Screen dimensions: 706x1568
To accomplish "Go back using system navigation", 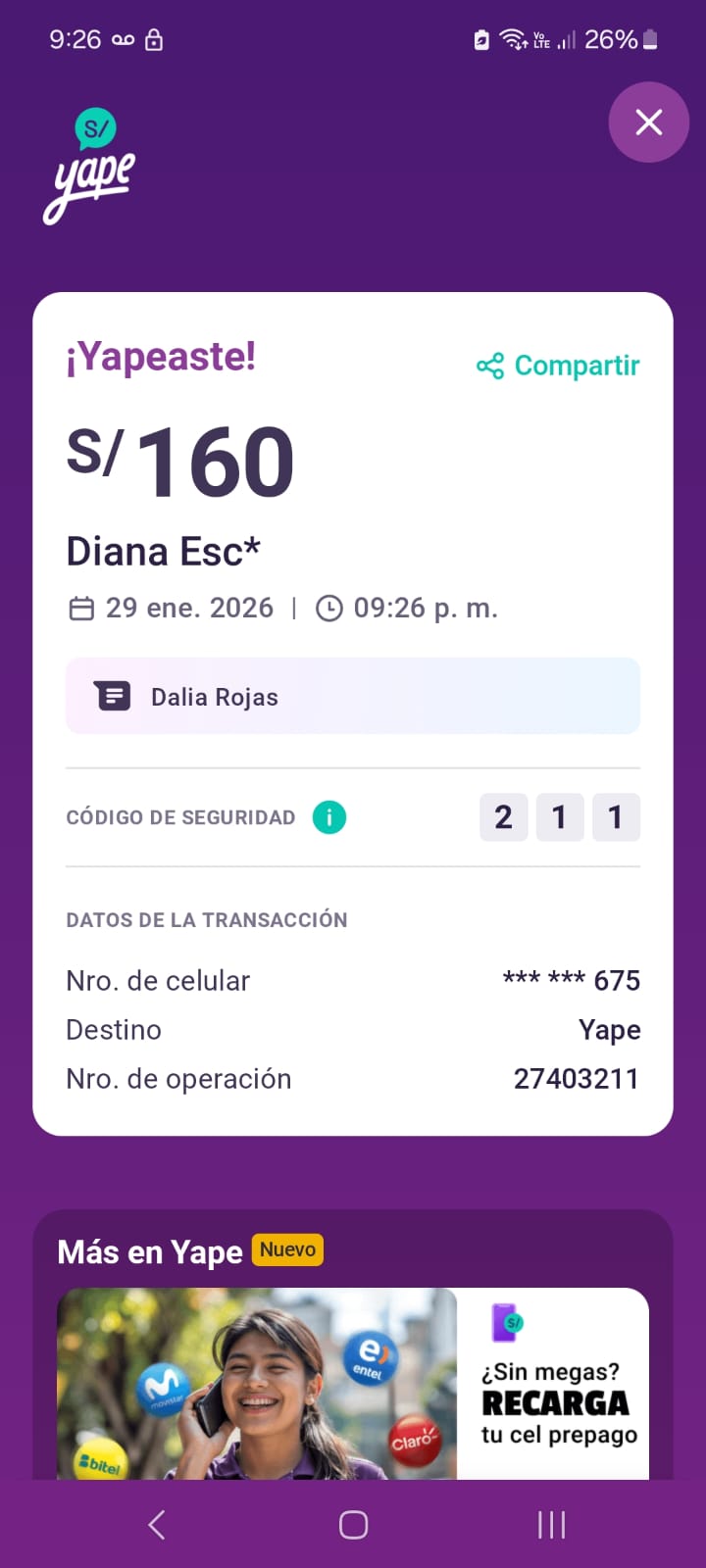I will click(x=157, y=1525).
